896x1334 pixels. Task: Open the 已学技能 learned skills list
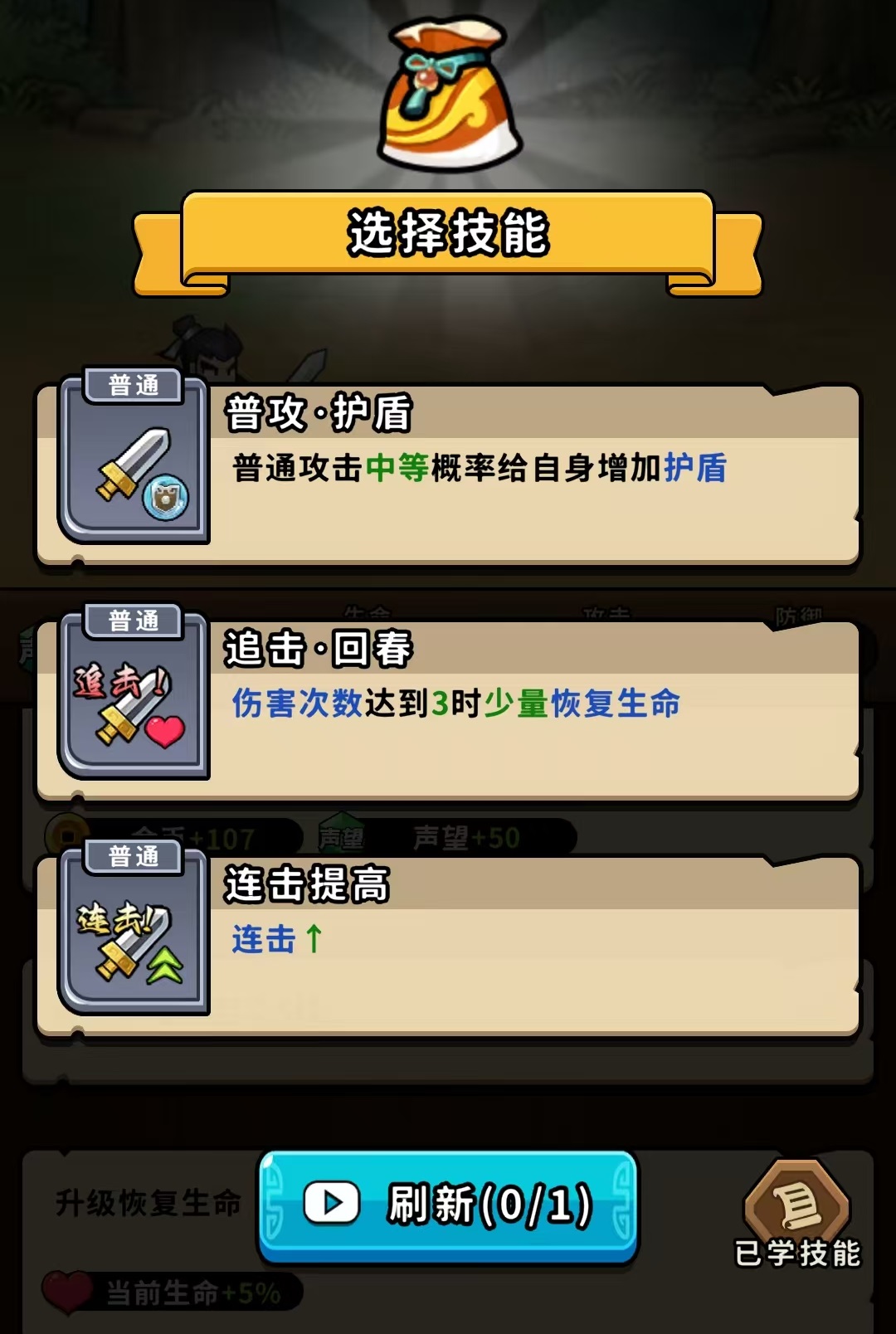pyautogui.click(x=797, y=1215)
